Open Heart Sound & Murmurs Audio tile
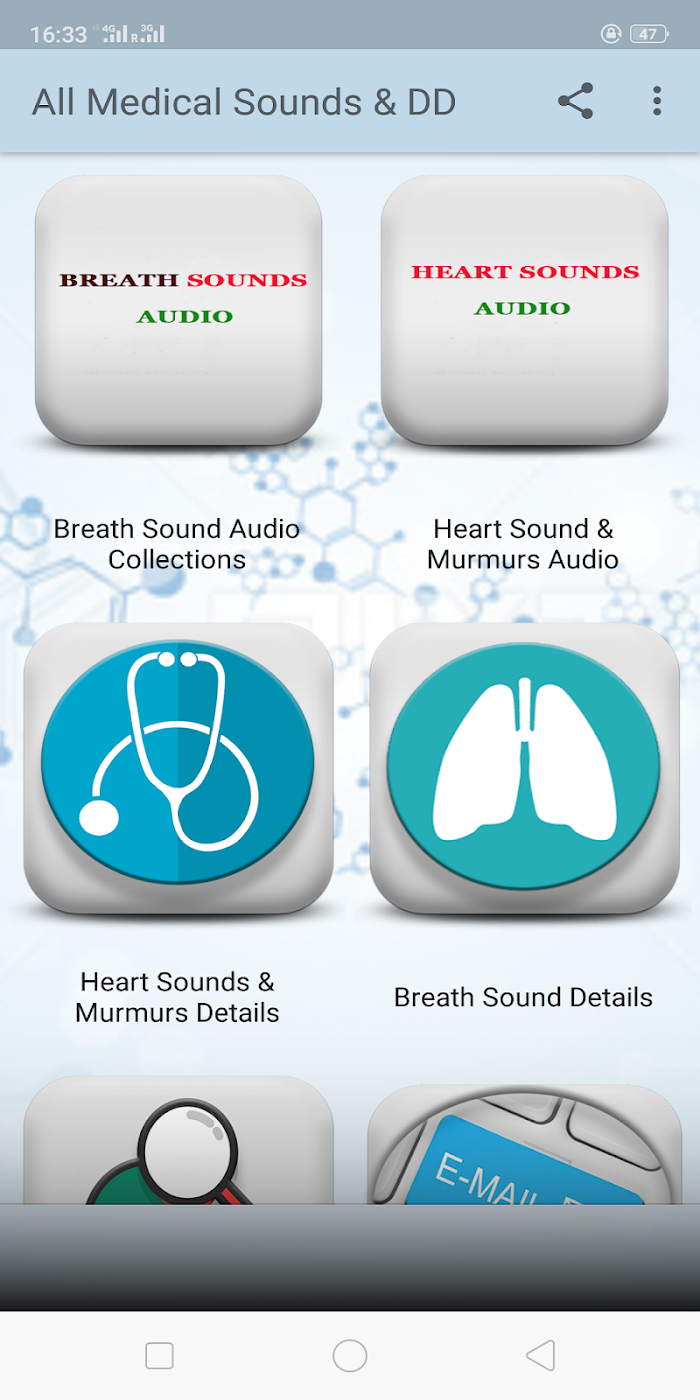Viewport: 700px width, 1400px height. tap(524, 311)
